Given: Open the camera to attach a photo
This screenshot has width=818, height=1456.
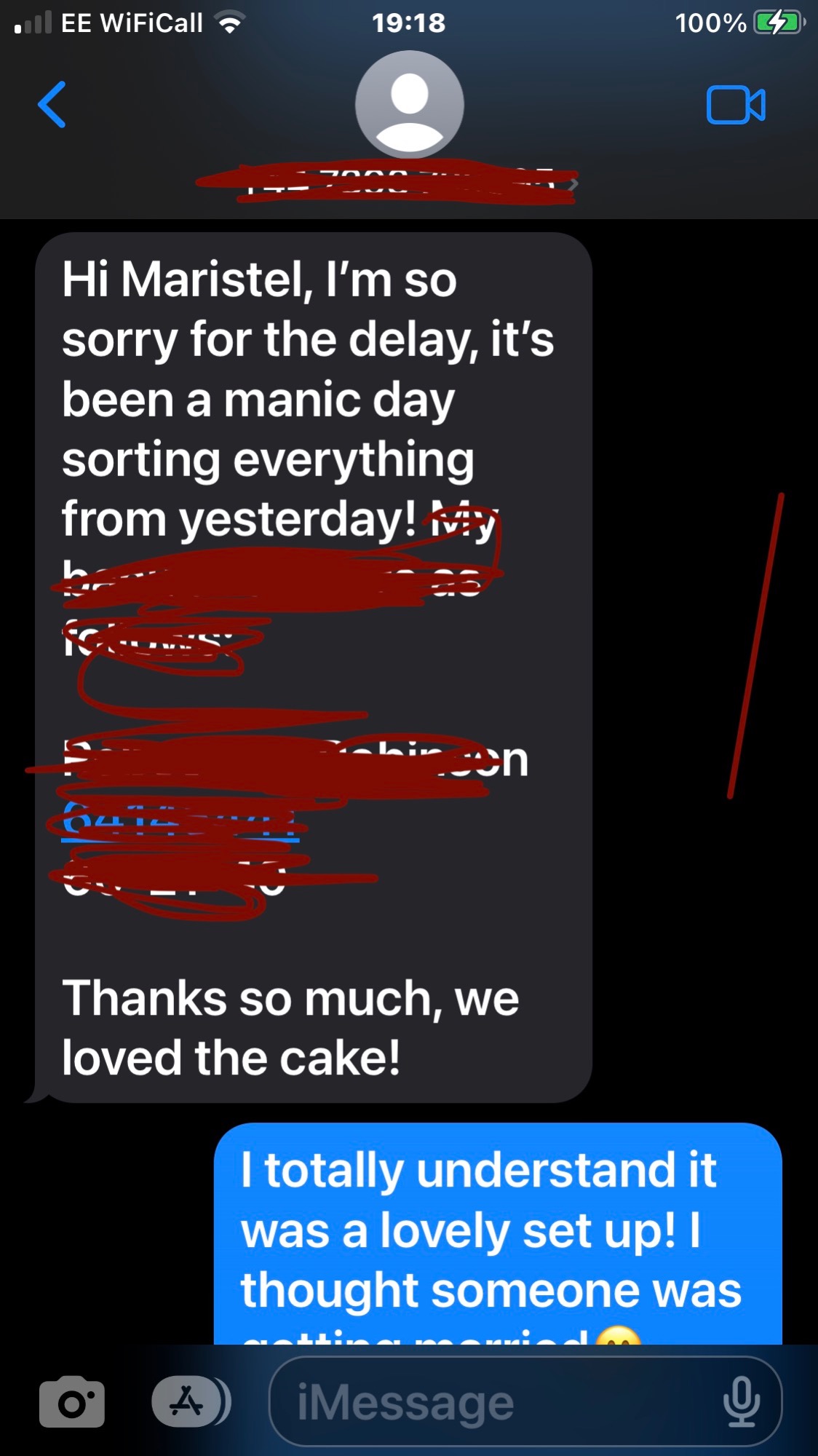Looking at the screenshot, I should pyautogui.click(x=71, y=1401).
